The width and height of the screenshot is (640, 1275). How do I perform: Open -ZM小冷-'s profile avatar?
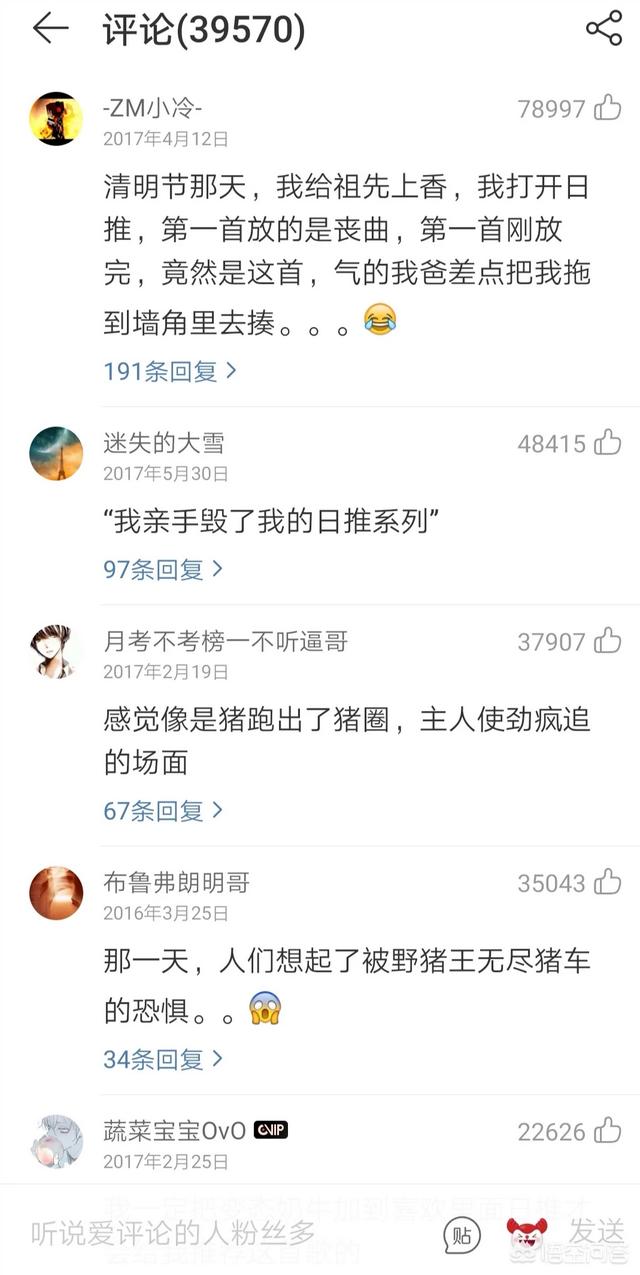[x=56, y=119]
